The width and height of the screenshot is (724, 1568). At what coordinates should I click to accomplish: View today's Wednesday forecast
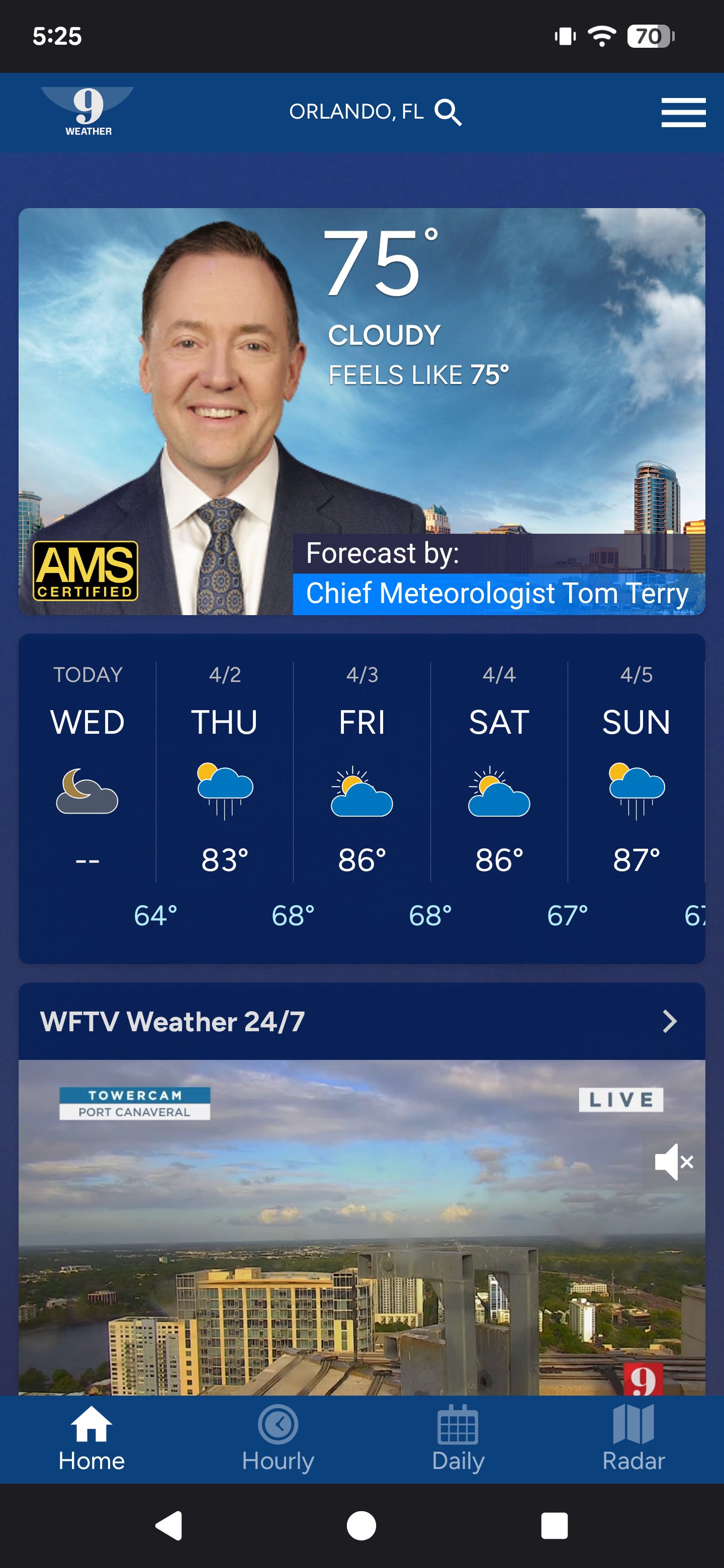click(87, 772)
